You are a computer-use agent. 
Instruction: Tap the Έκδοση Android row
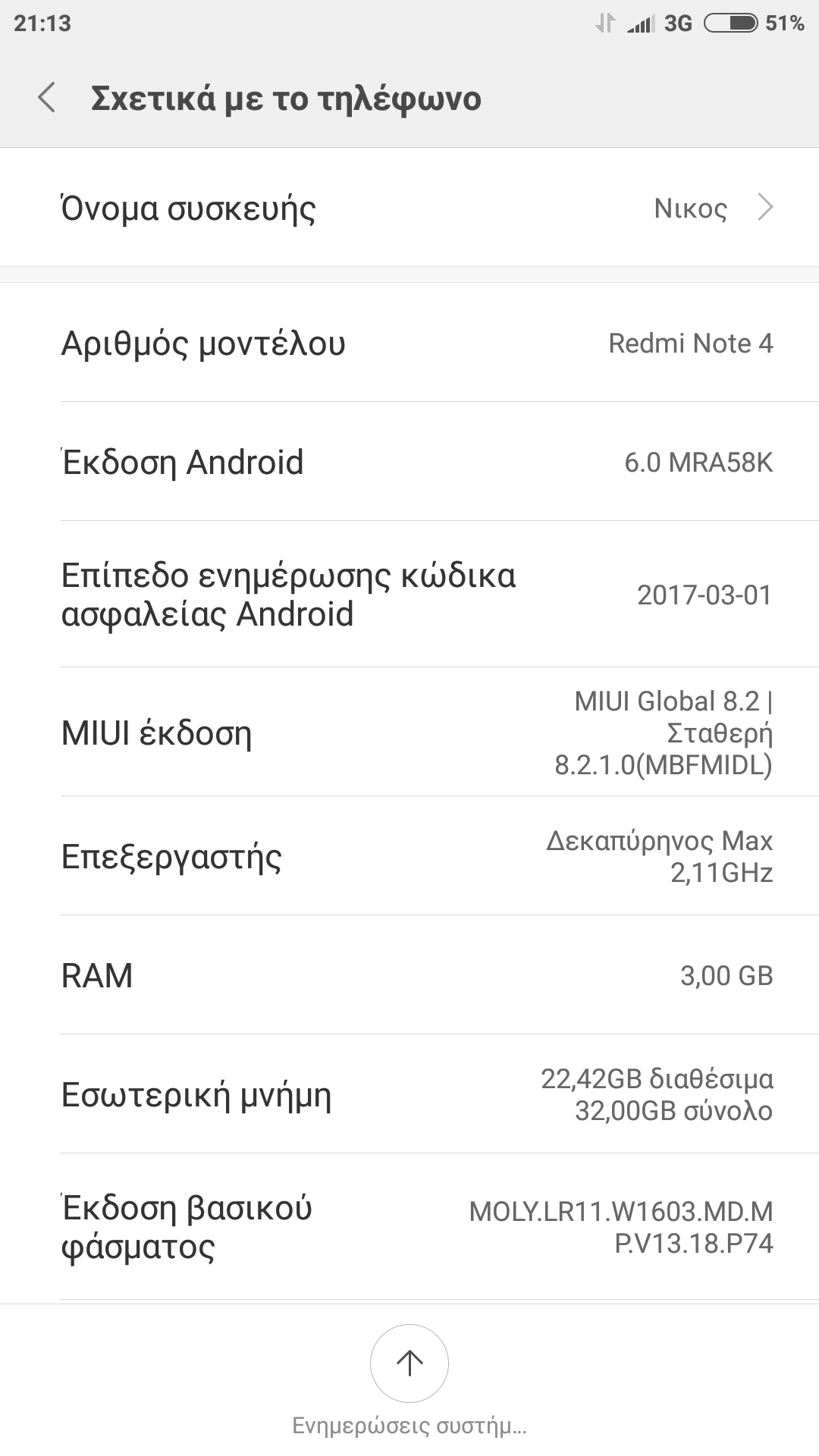tap(409, 462)
